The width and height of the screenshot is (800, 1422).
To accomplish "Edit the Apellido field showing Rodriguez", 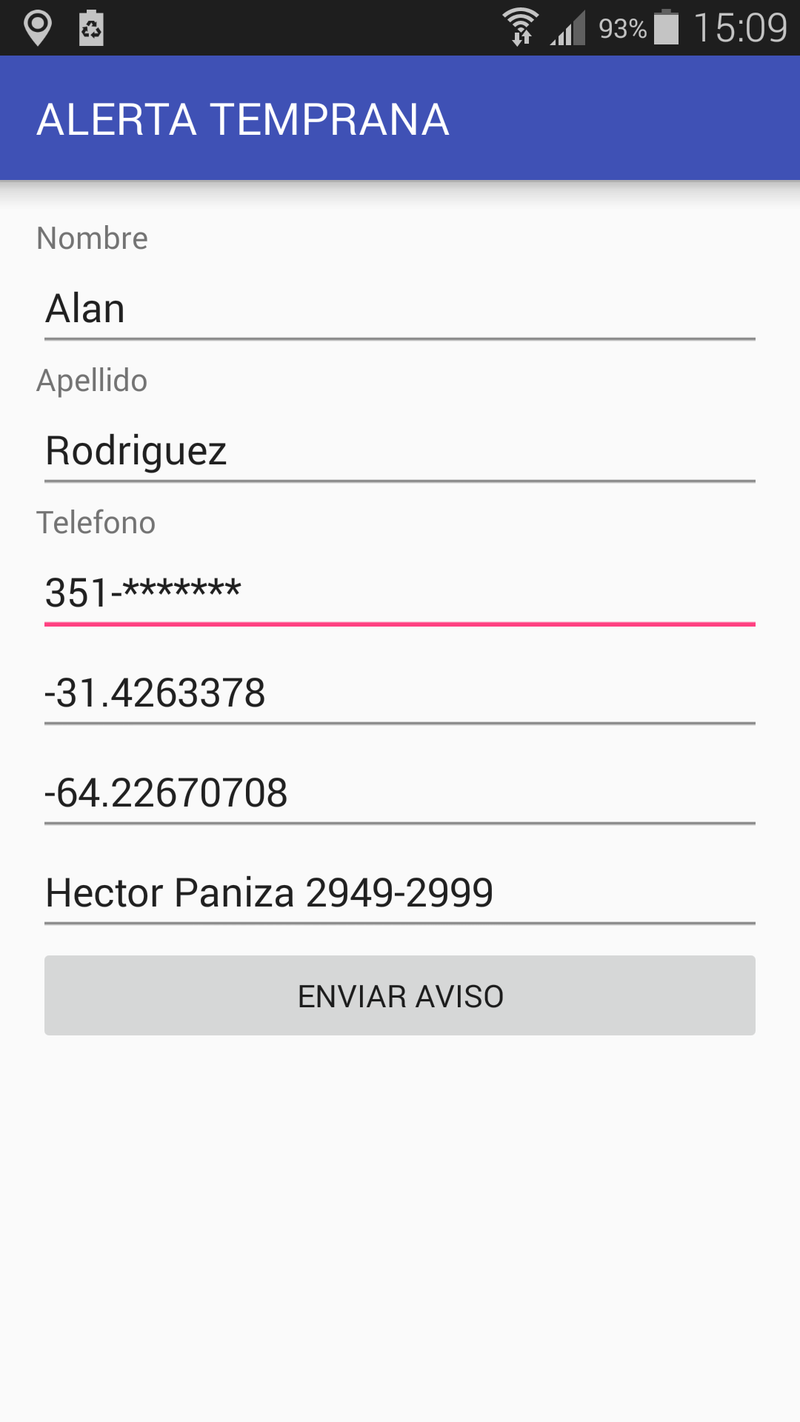I will coord(398,450).
